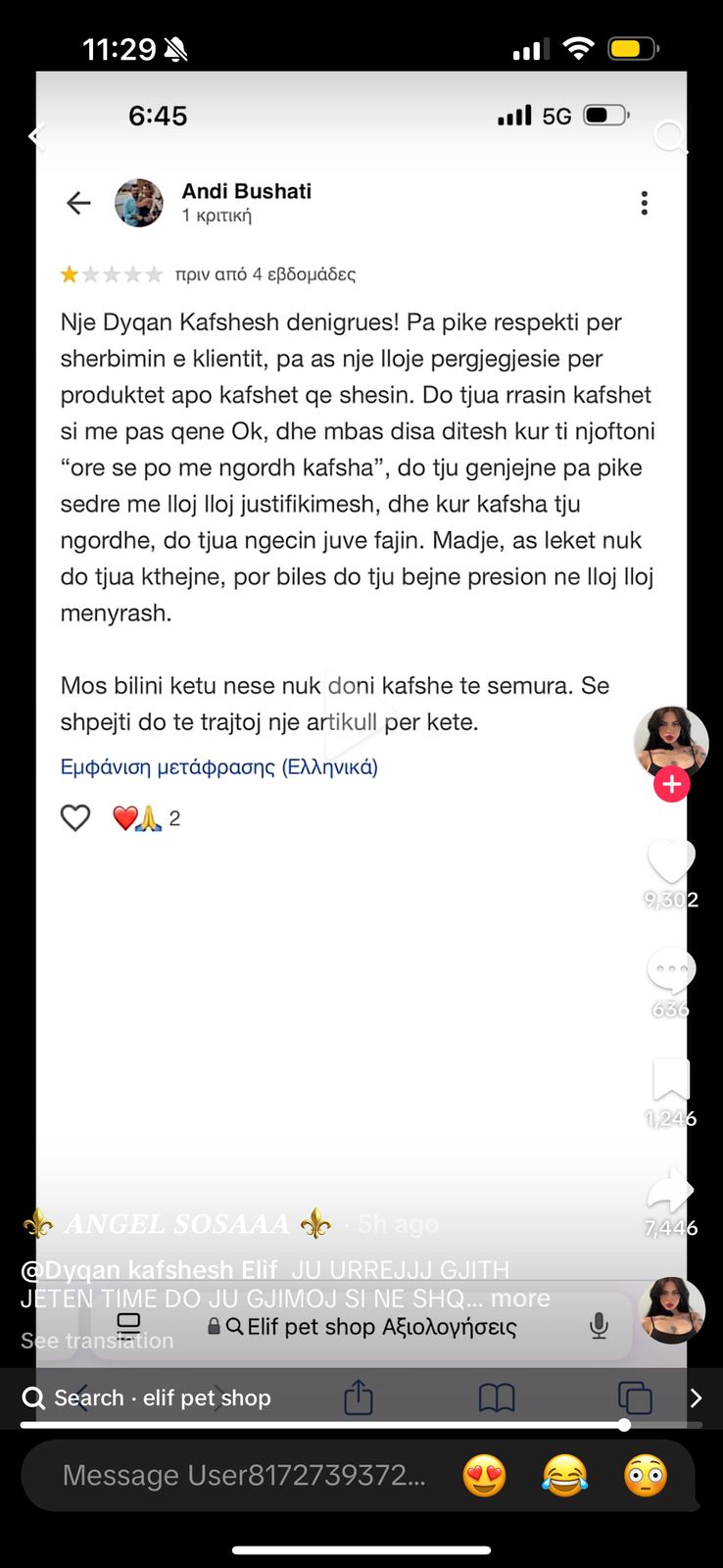Send the flushed face emoji reaction
Screen dimensions: 723x1568
(645, 1475)
